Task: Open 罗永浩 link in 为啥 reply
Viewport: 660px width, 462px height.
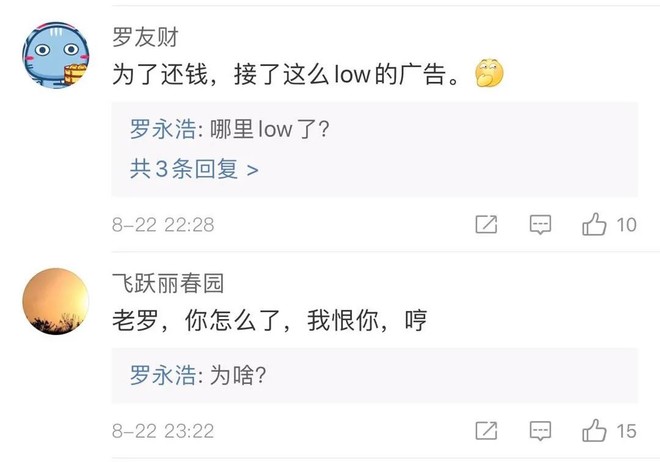Action: pyautogui.click(x=162, y=376)
